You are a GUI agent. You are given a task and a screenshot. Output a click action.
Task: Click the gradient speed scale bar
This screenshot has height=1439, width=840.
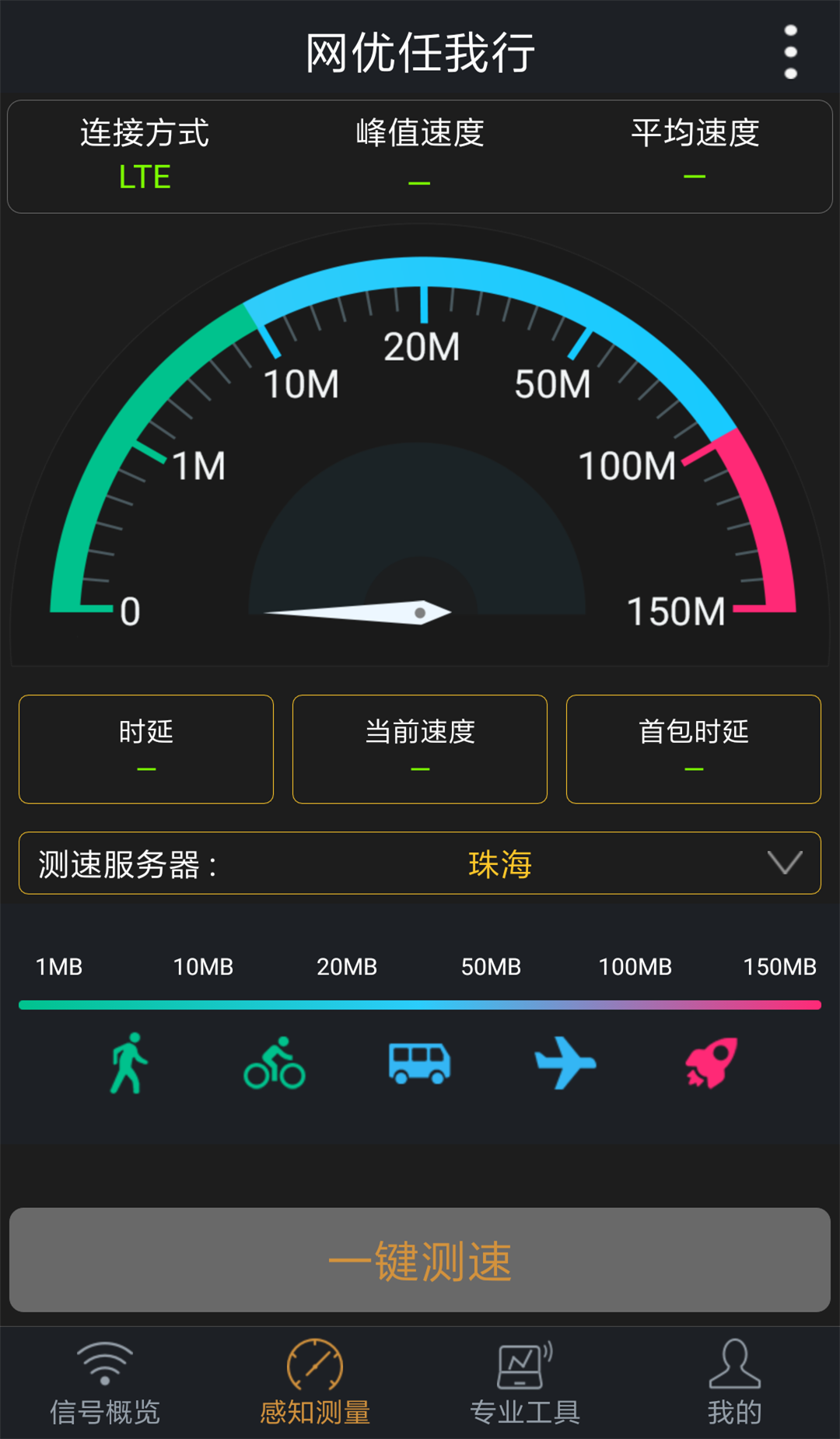pyautogui.click(x=420, y=1004)
